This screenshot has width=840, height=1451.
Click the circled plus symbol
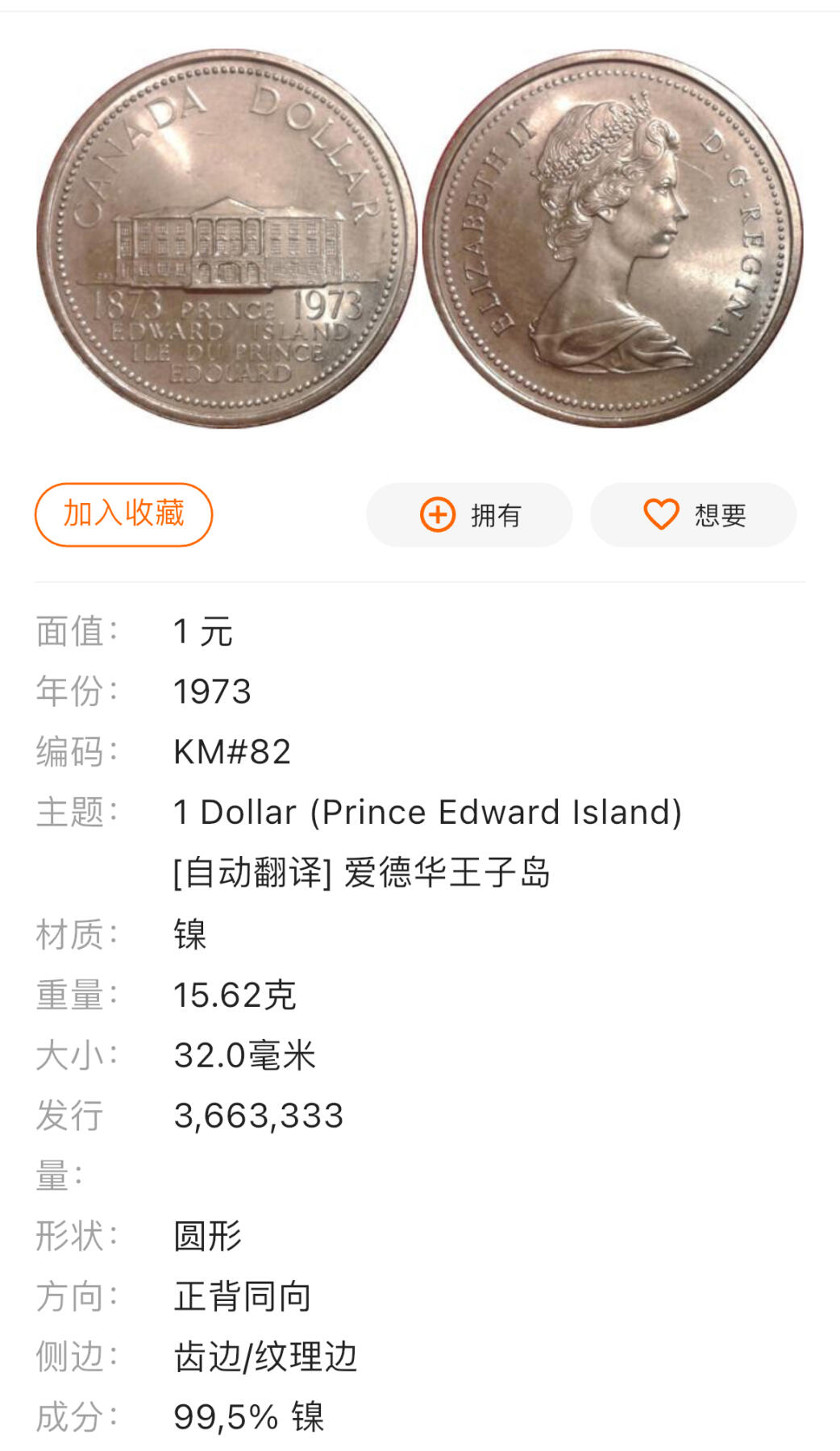tap(438, 515)
